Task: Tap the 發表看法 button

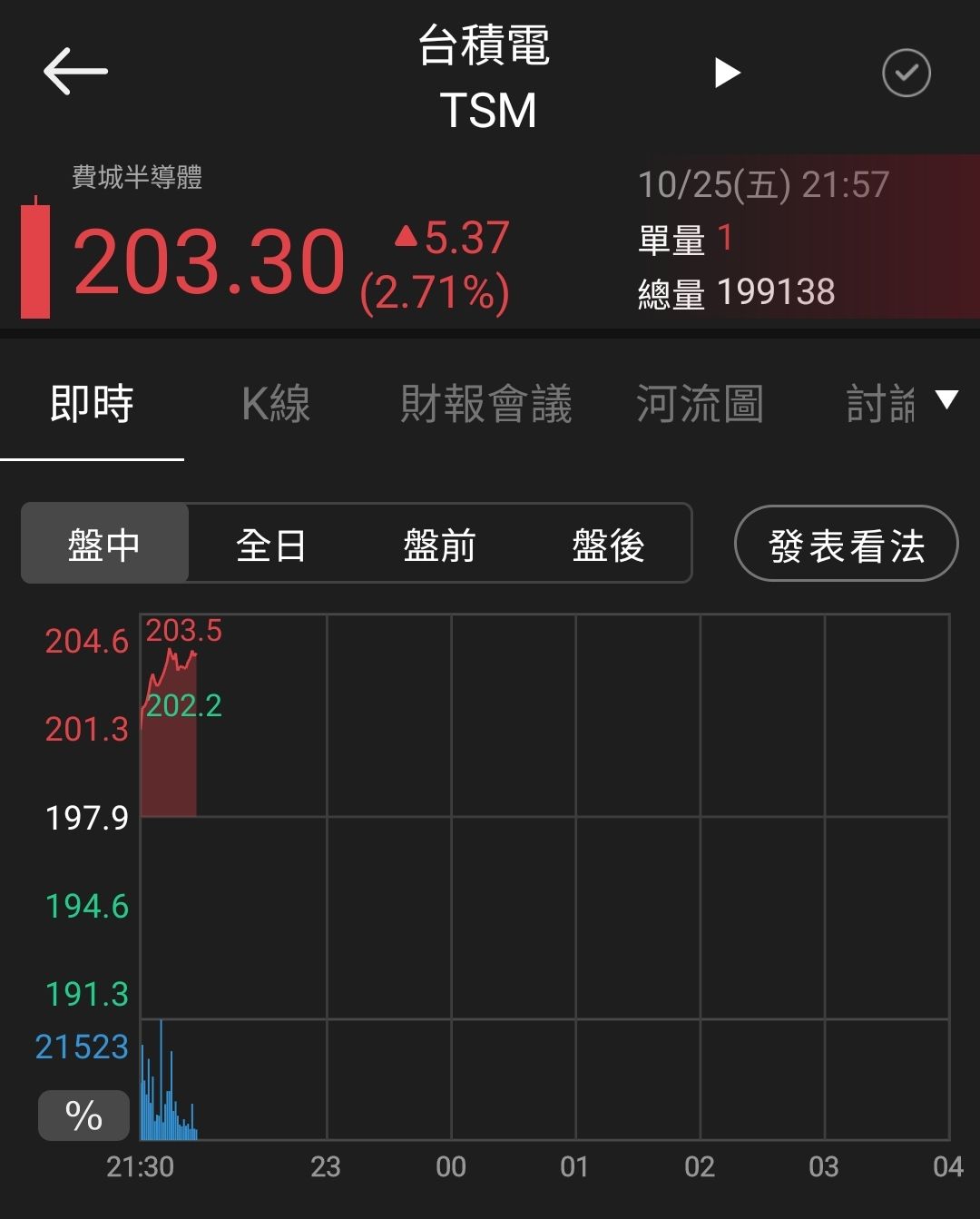Action: click(x=846, y=545)
